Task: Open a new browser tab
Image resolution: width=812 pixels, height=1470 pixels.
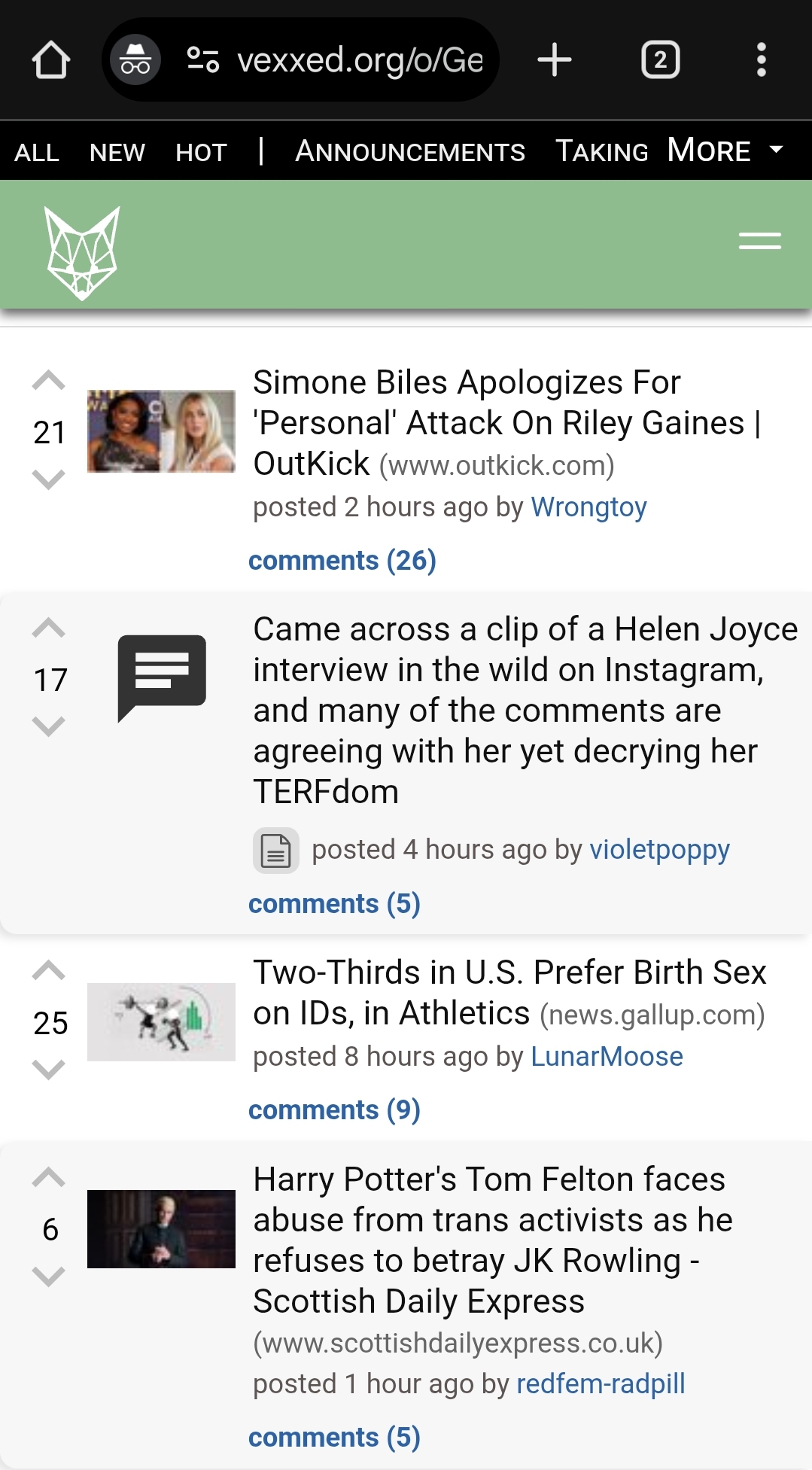Action: pos(555,60)
